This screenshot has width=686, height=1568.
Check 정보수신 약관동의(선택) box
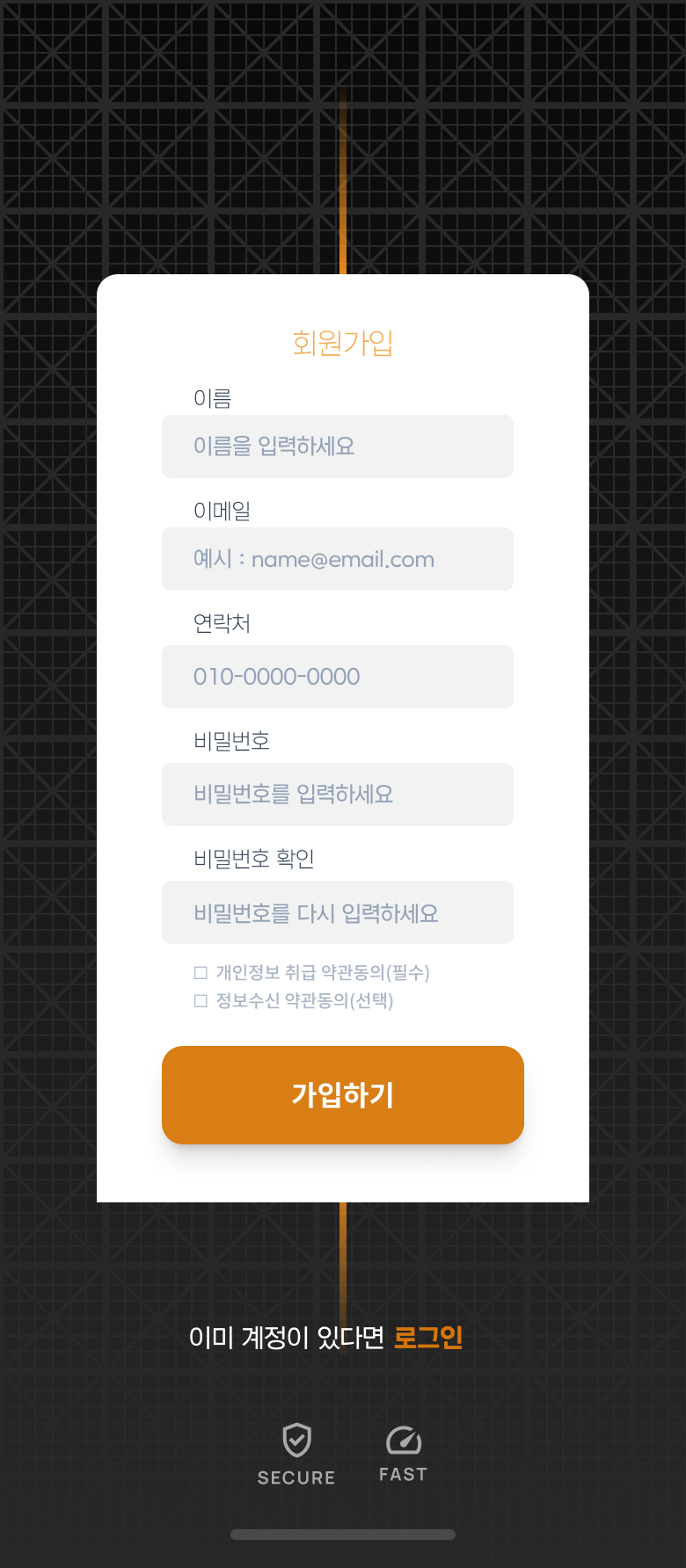pos(201,1001)
